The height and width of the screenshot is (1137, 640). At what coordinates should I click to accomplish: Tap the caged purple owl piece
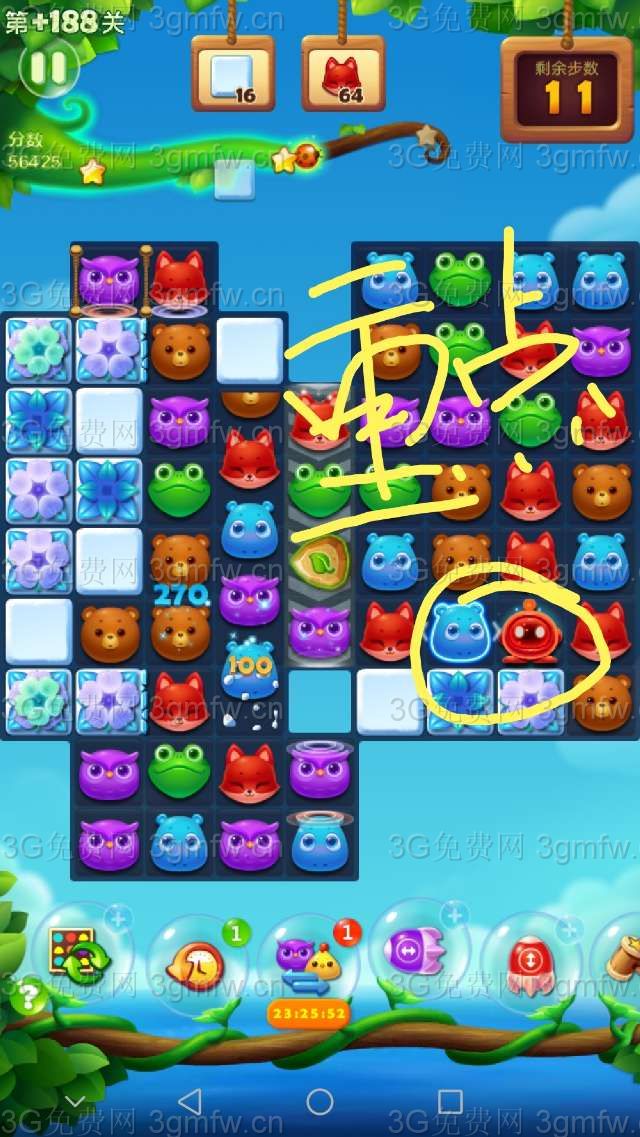(109, 280)
